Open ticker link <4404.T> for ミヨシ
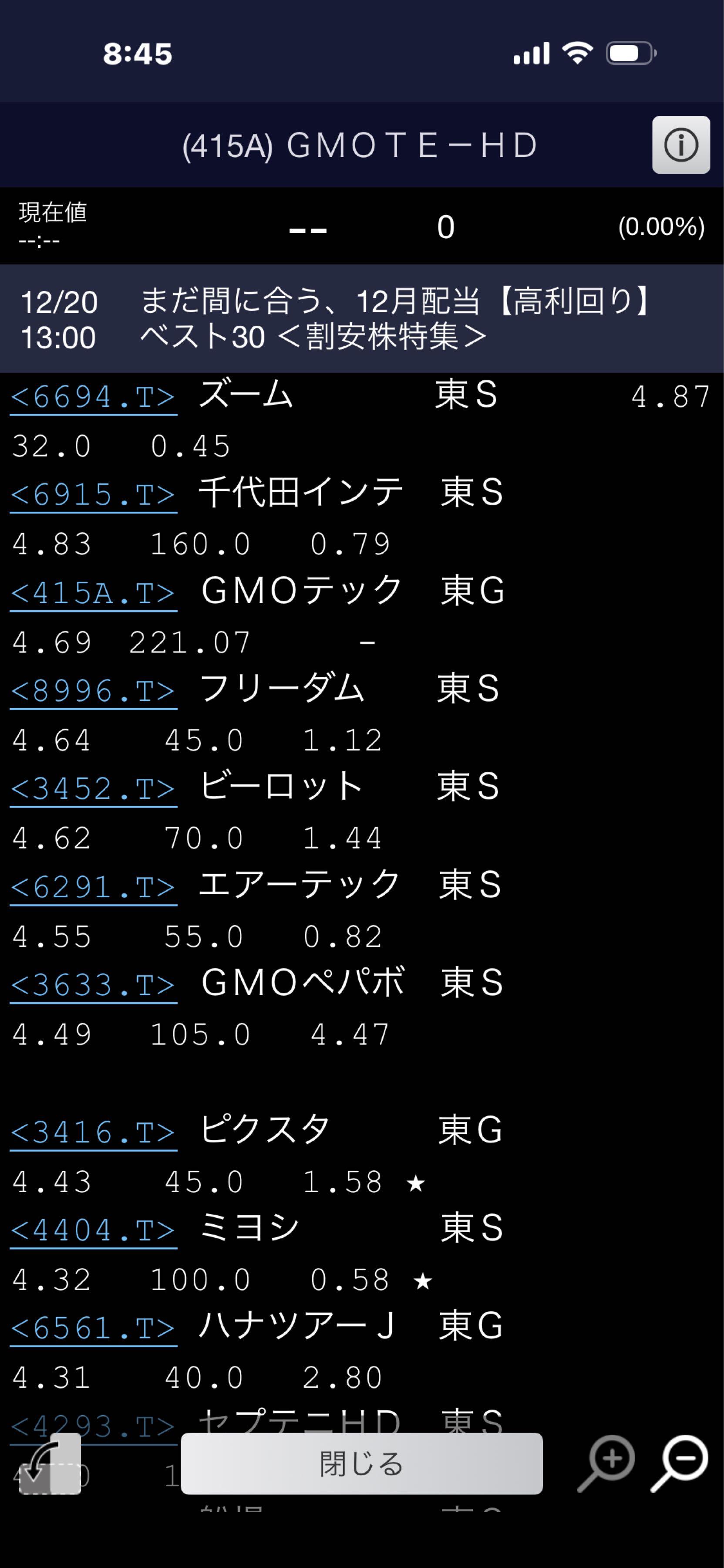Screen dimensions: 724x1568 click(x=92, y=1230)
